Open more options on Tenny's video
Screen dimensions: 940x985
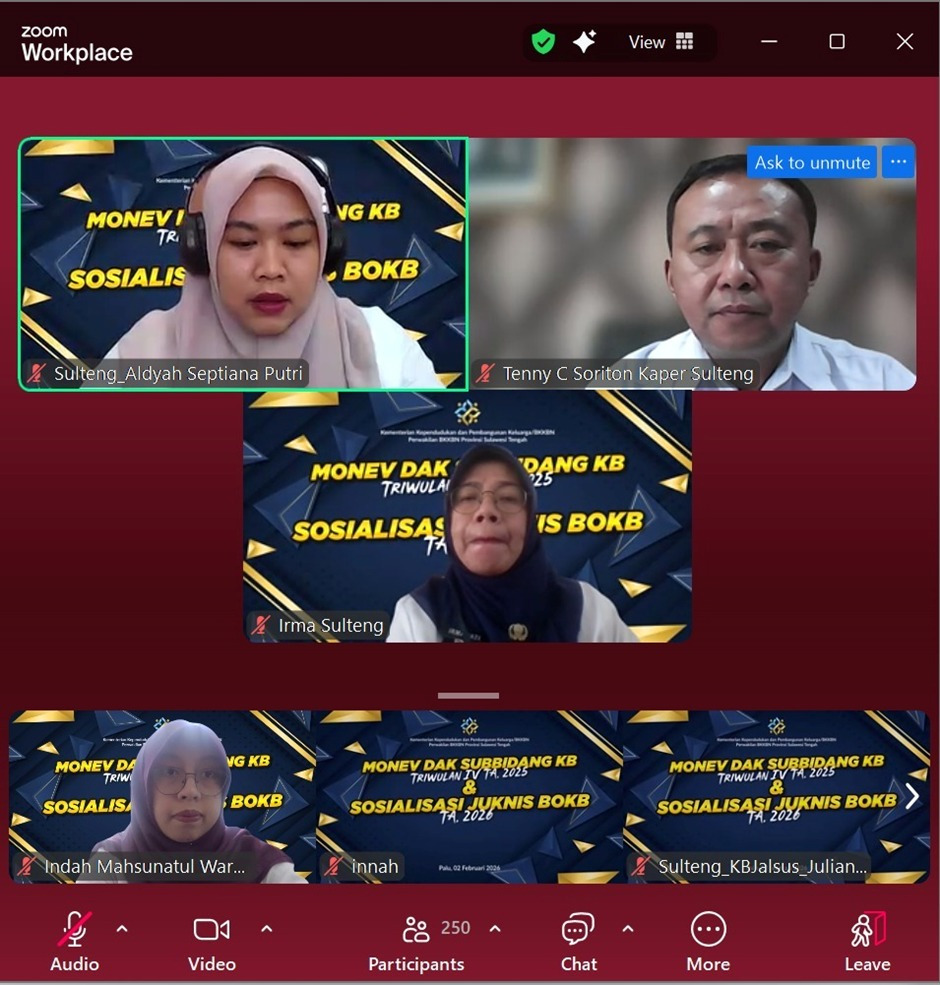point(898,163)
